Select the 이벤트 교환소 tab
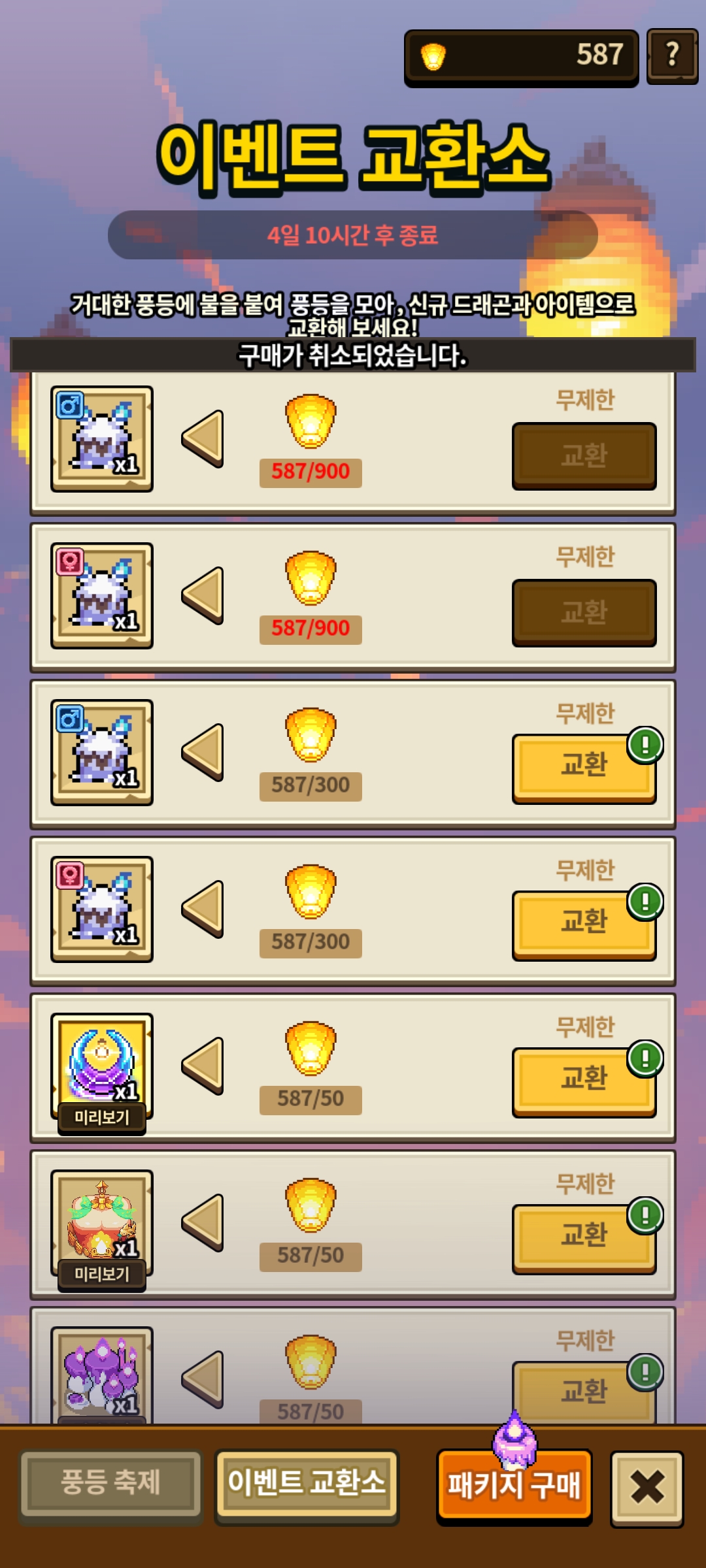 coord(307,1483)
